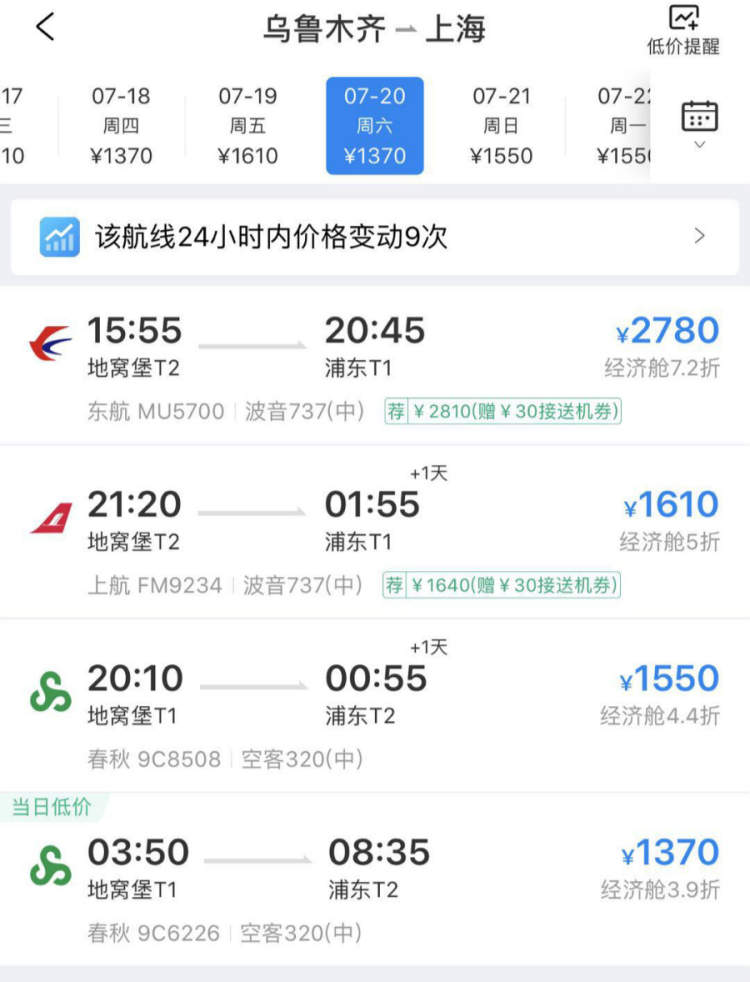Screen dimensions: 750x982
Task: Open the 东航 MU5700 15:55 flight
Action: (x=374, y=350)
